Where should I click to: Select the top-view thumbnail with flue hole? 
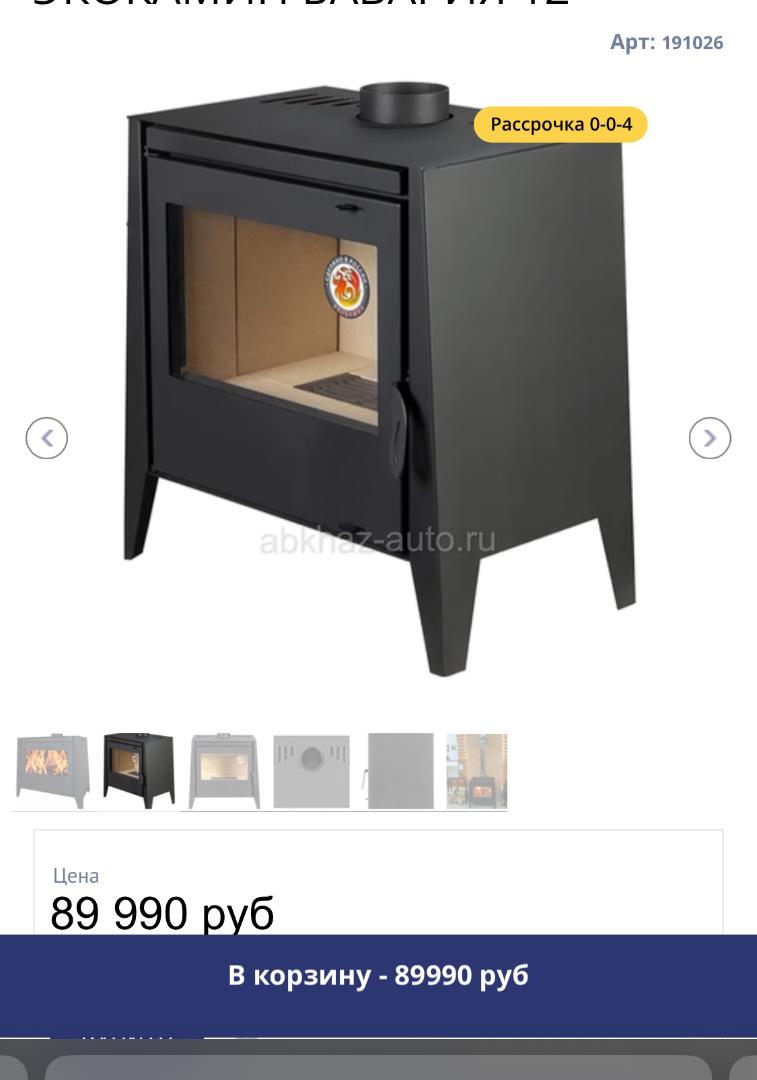coord(311,770)
